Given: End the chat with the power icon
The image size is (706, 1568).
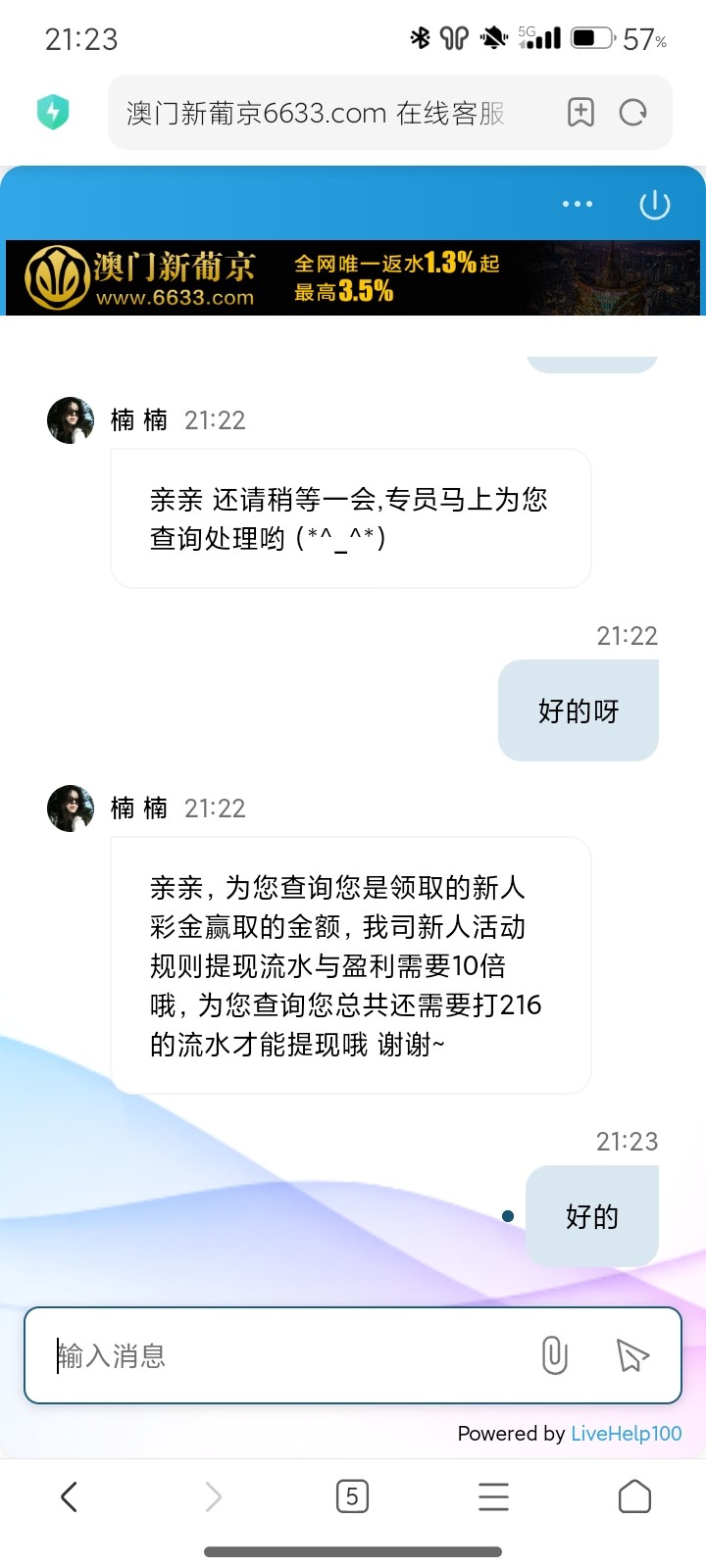Looking at the screenshot, I should [x=654, y=204].
